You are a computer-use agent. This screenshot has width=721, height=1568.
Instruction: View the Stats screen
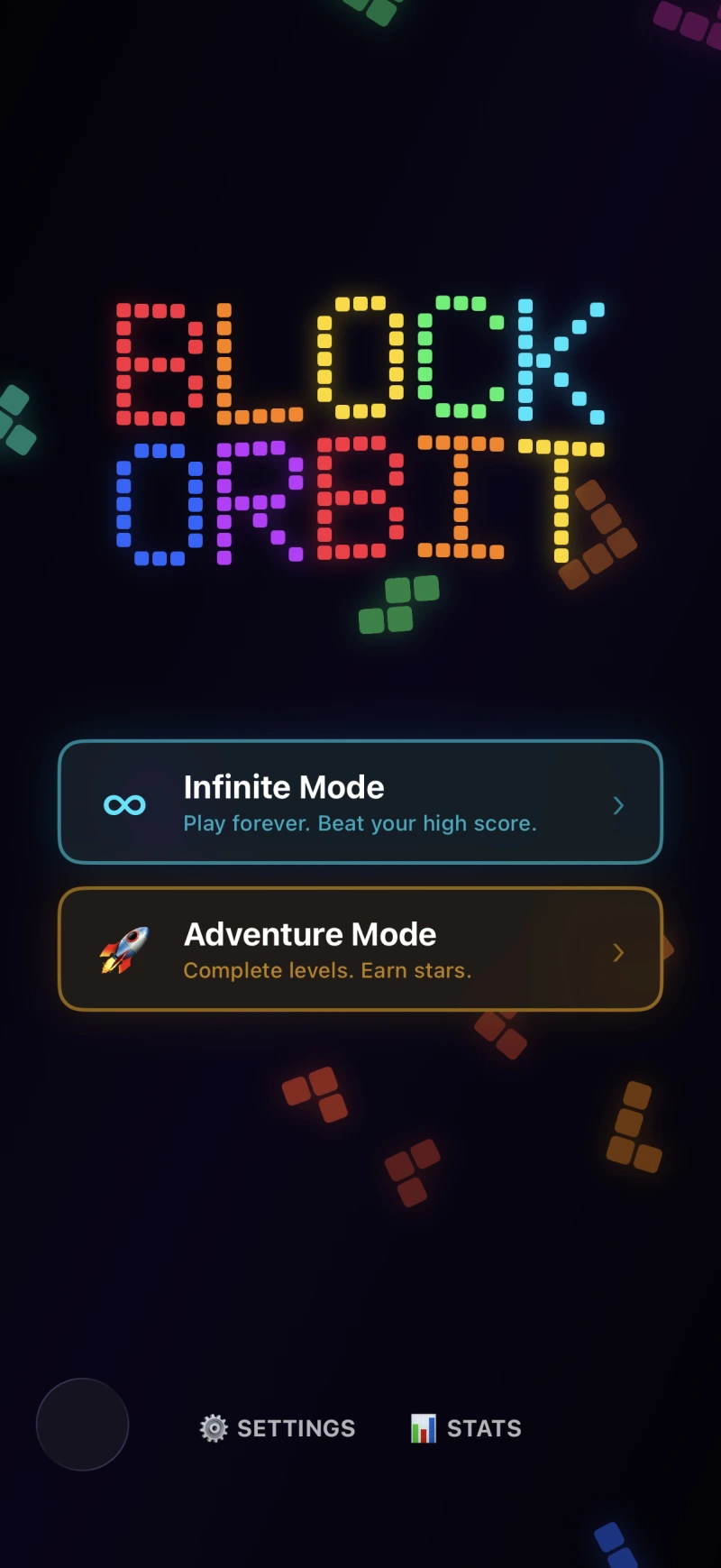tap(466, 1428)
